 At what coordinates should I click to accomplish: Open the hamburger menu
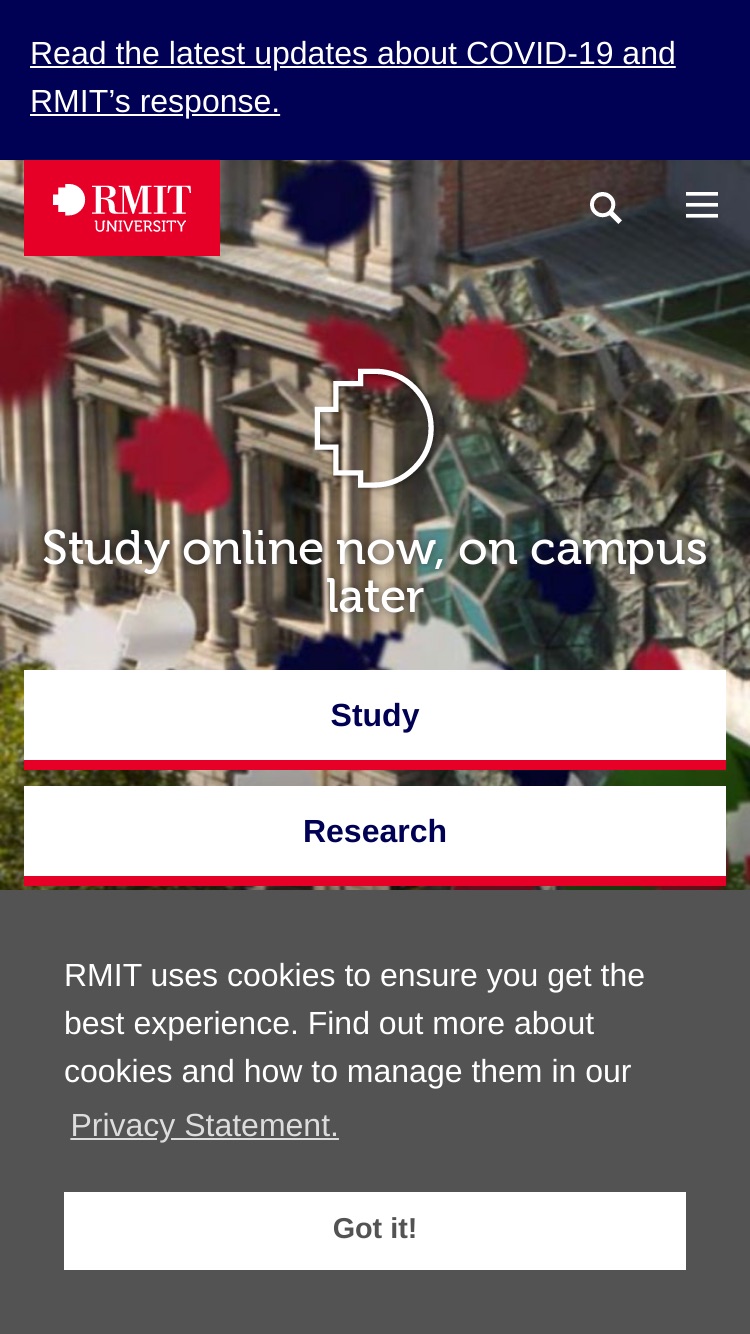(702, 205)
